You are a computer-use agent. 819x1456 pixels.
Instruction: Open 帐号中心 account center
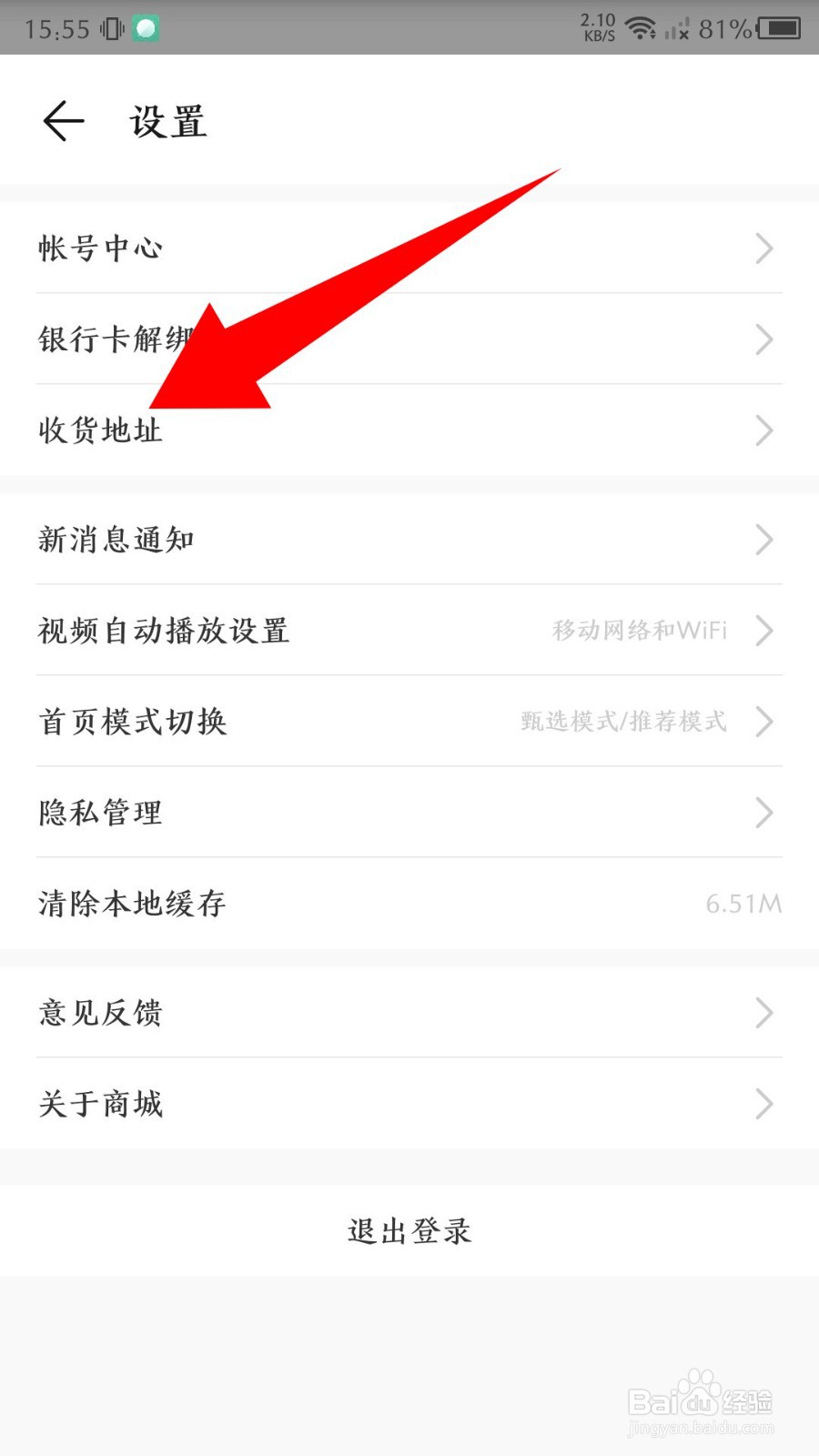tap(100, 248)
